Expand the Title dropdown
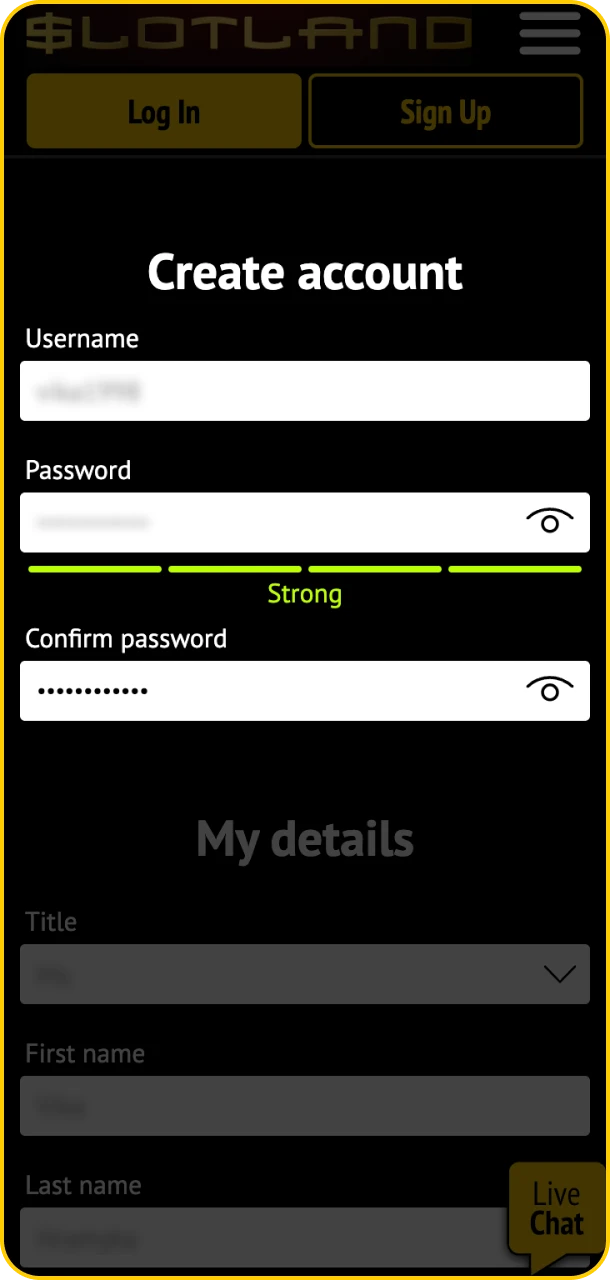Screen dimensions: 610x1280 304,974
